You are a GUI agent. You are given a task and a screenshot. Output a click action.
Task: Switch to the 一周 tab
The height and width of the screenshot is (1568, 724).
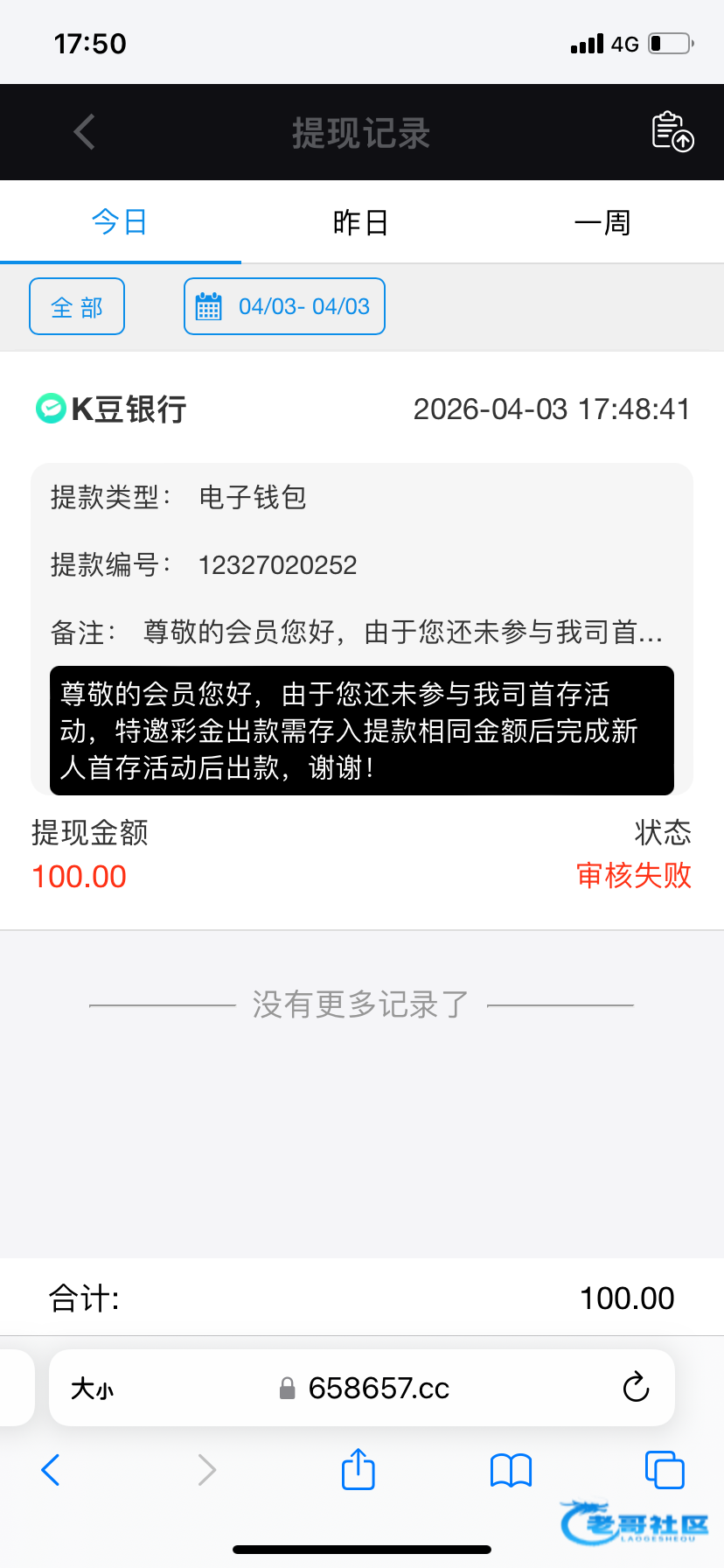602,222
